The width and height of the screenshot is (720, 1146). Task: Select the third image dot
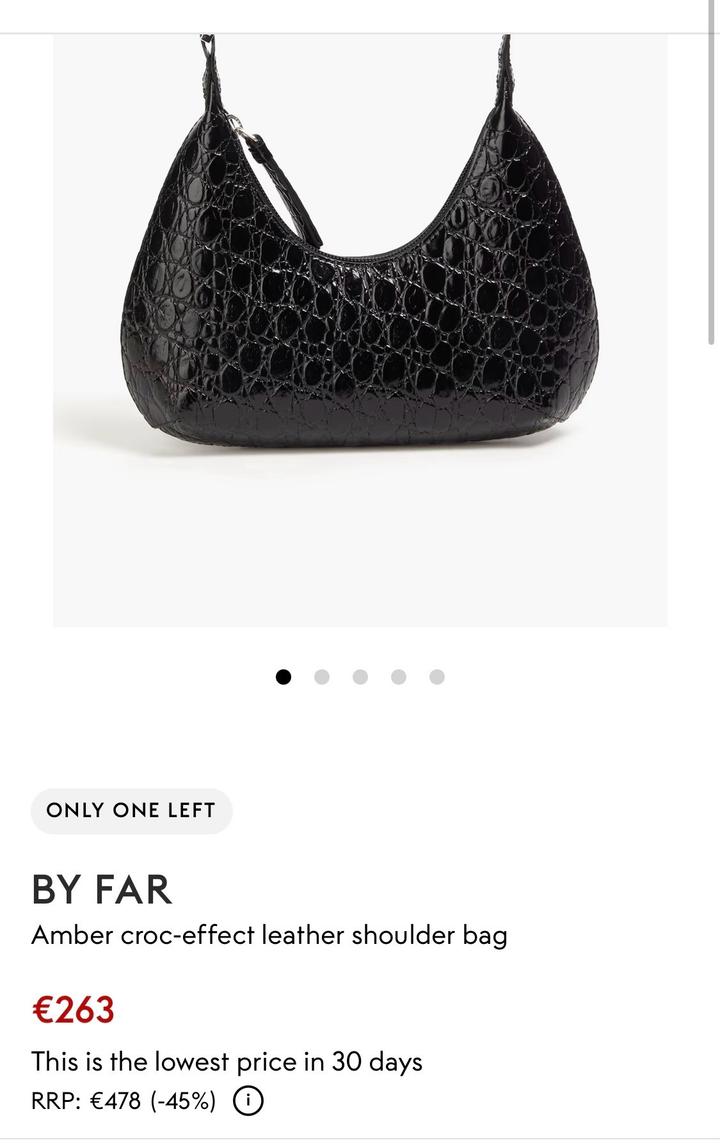(360, 677)
